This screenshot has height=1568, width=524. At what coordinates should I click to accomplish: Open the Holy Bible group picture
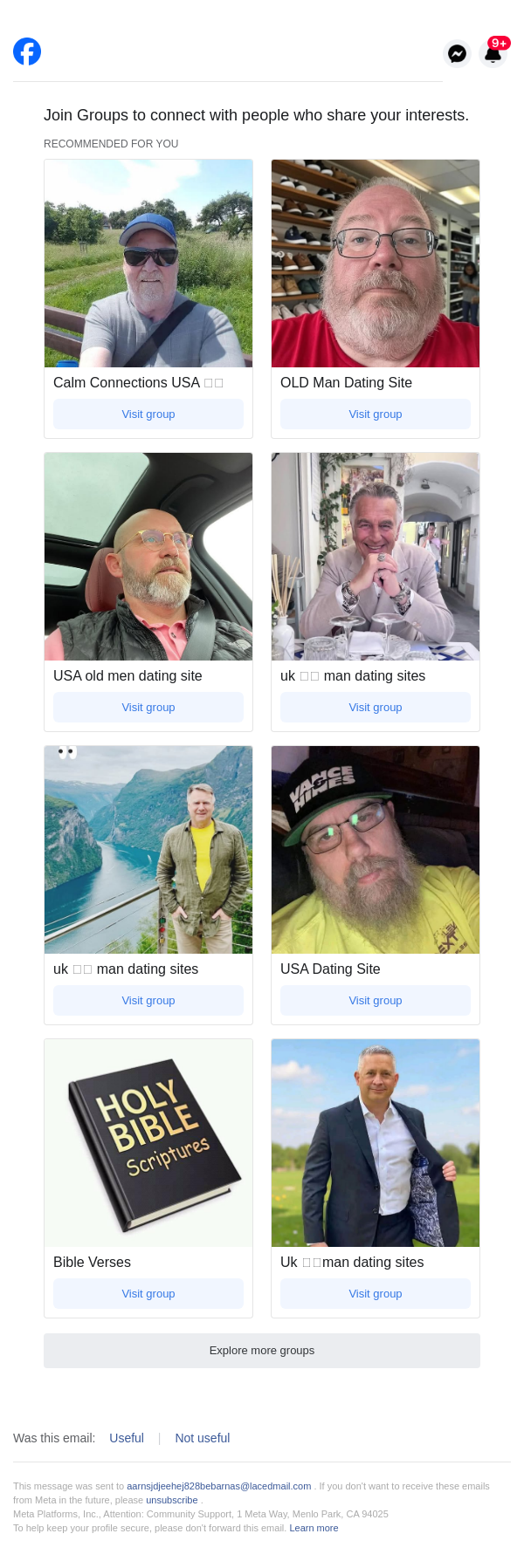pos(148,1143)
